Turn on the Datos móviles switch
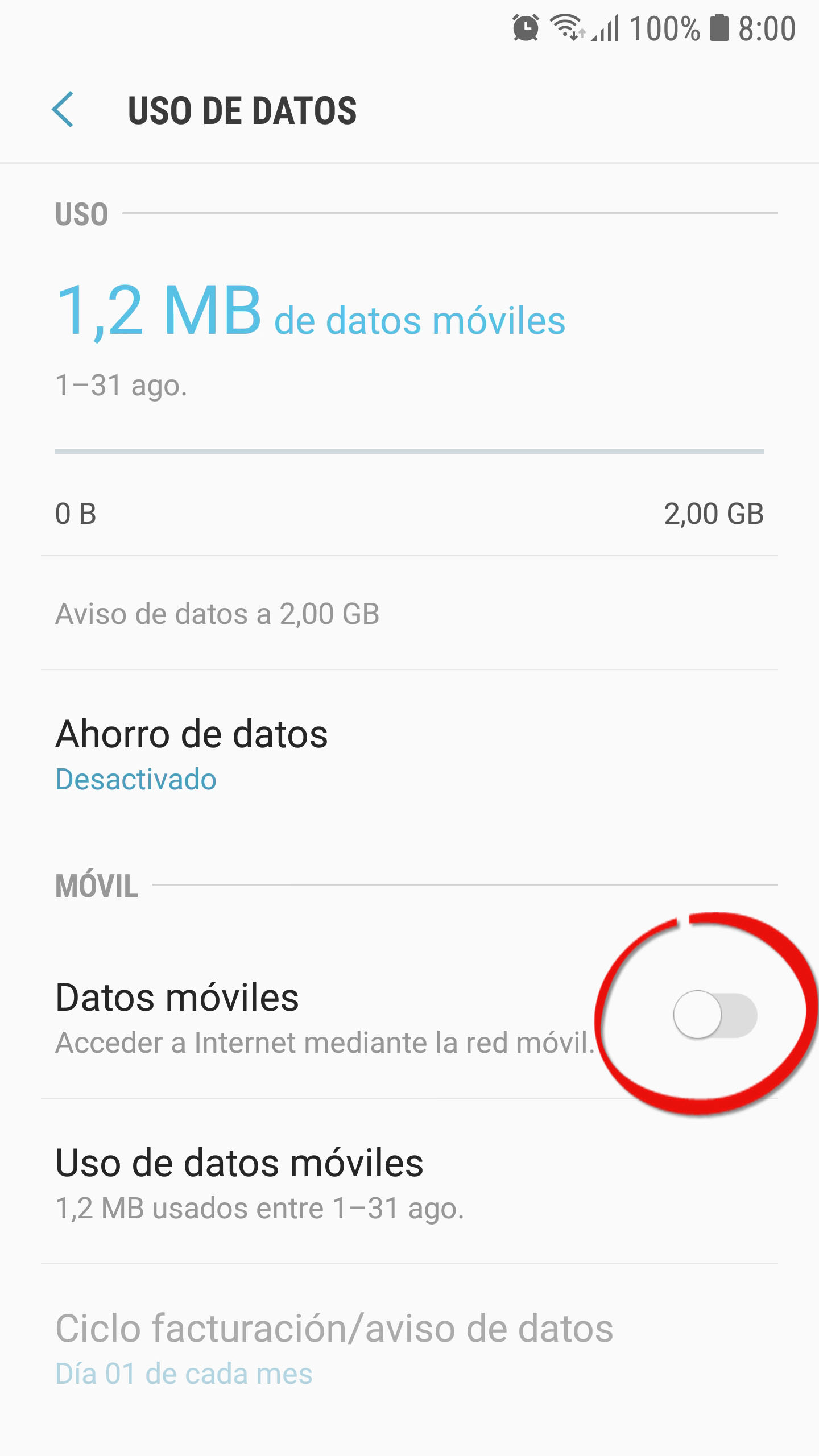This screenshot has width=819, height=1456. 715,1015
